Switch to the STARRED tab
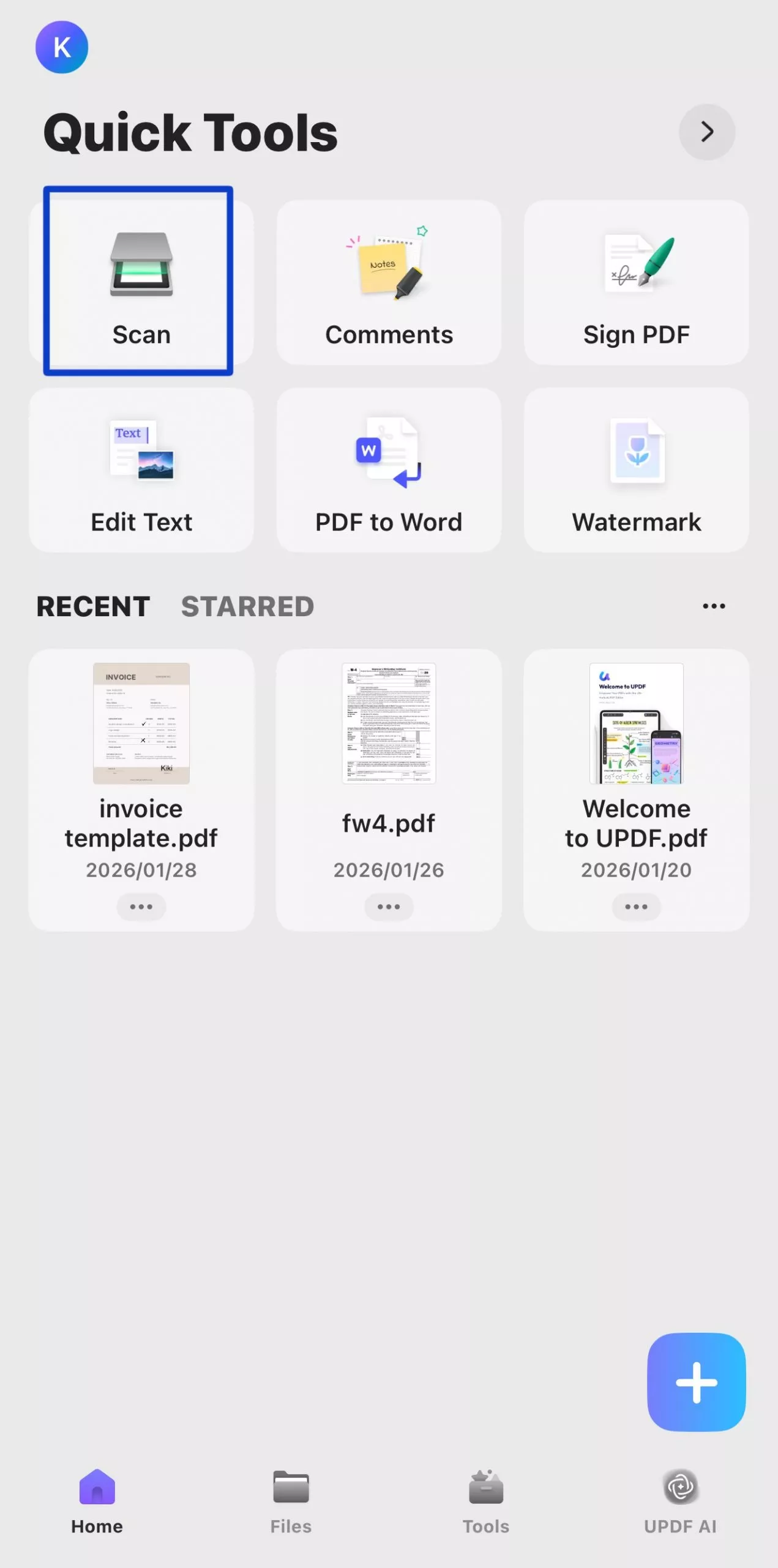The width and height of the screenshot is (778, 1568). click(x=247, y=606)
